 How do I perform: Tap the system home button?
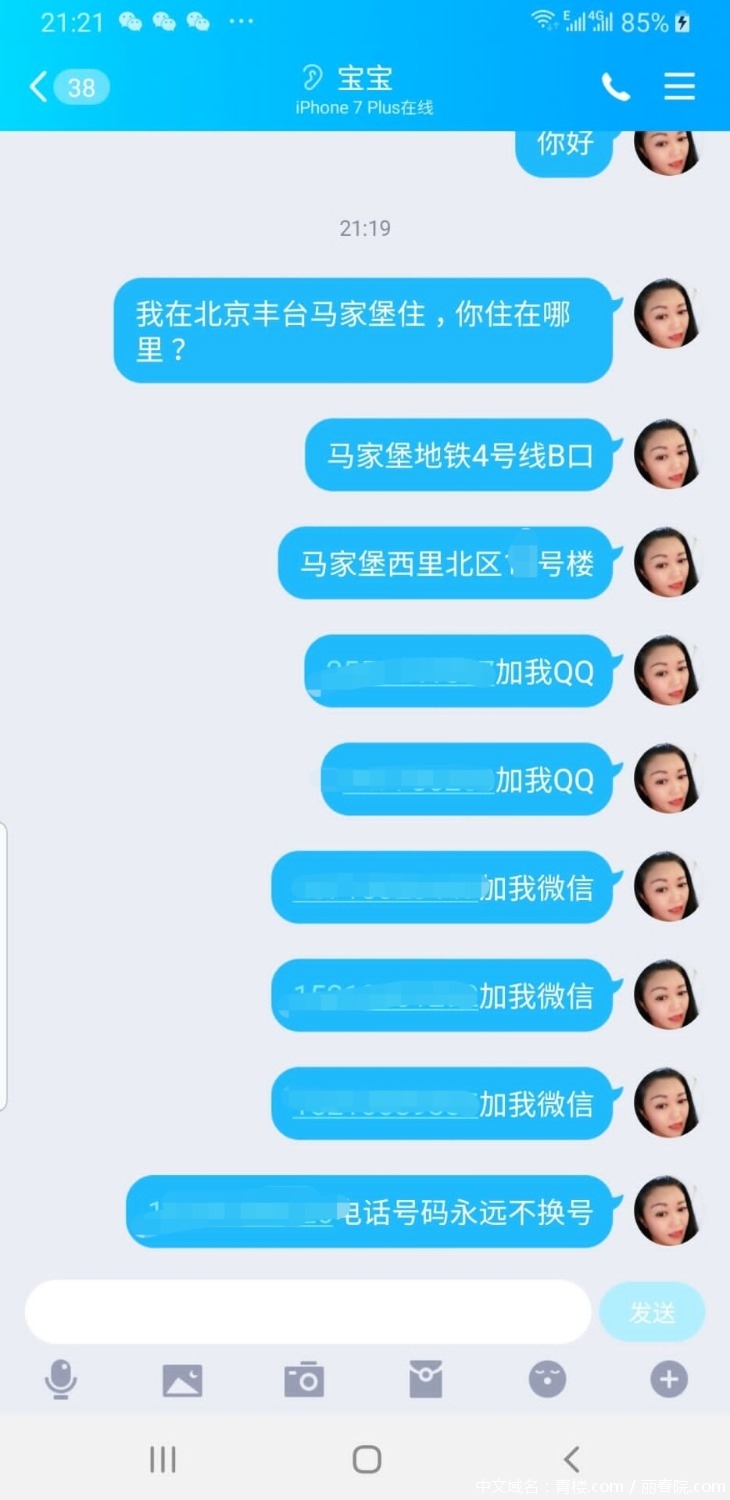pyautogui.click(x=366, y=1459)
